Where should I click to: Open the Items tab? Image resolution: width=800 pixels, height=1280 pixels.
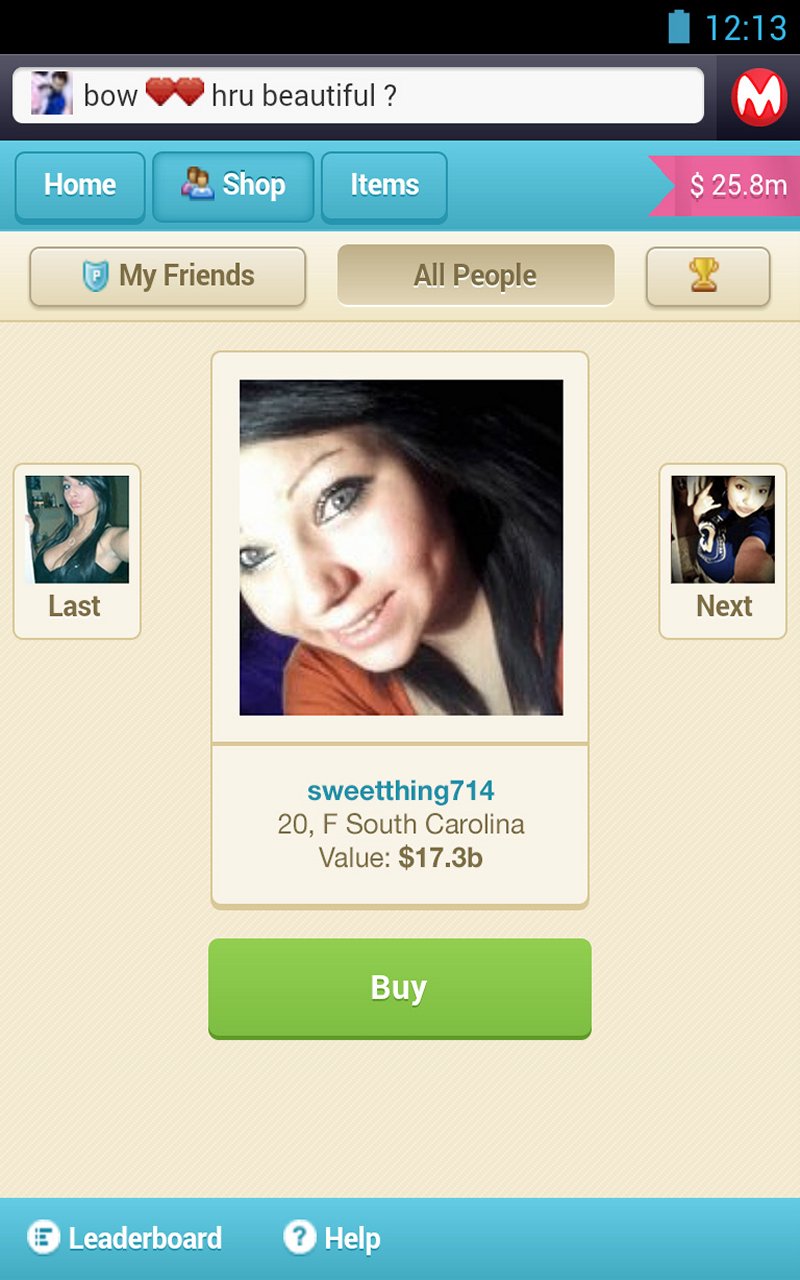384,186
